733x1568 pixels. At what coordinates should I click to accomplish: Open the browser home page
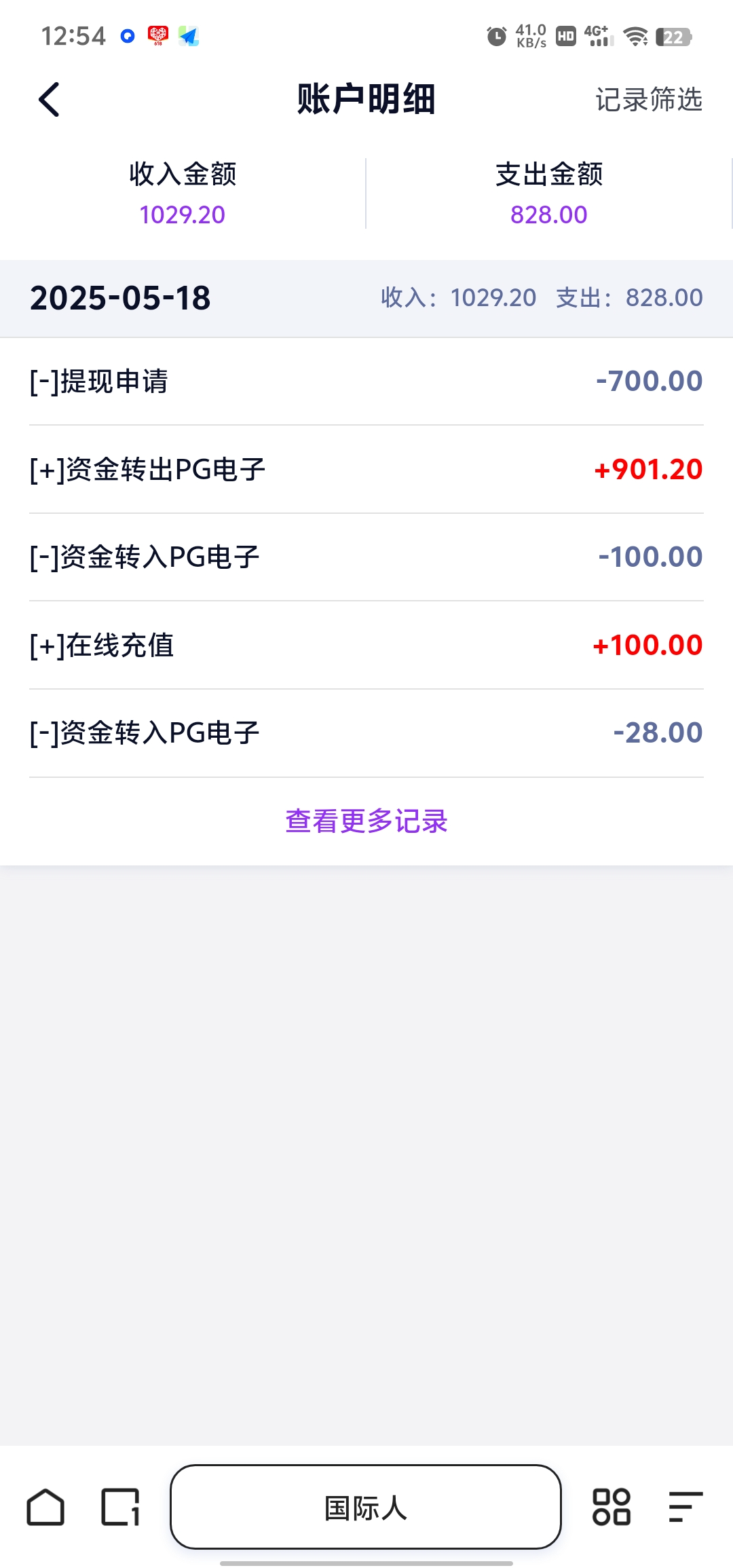[45, 1507]
